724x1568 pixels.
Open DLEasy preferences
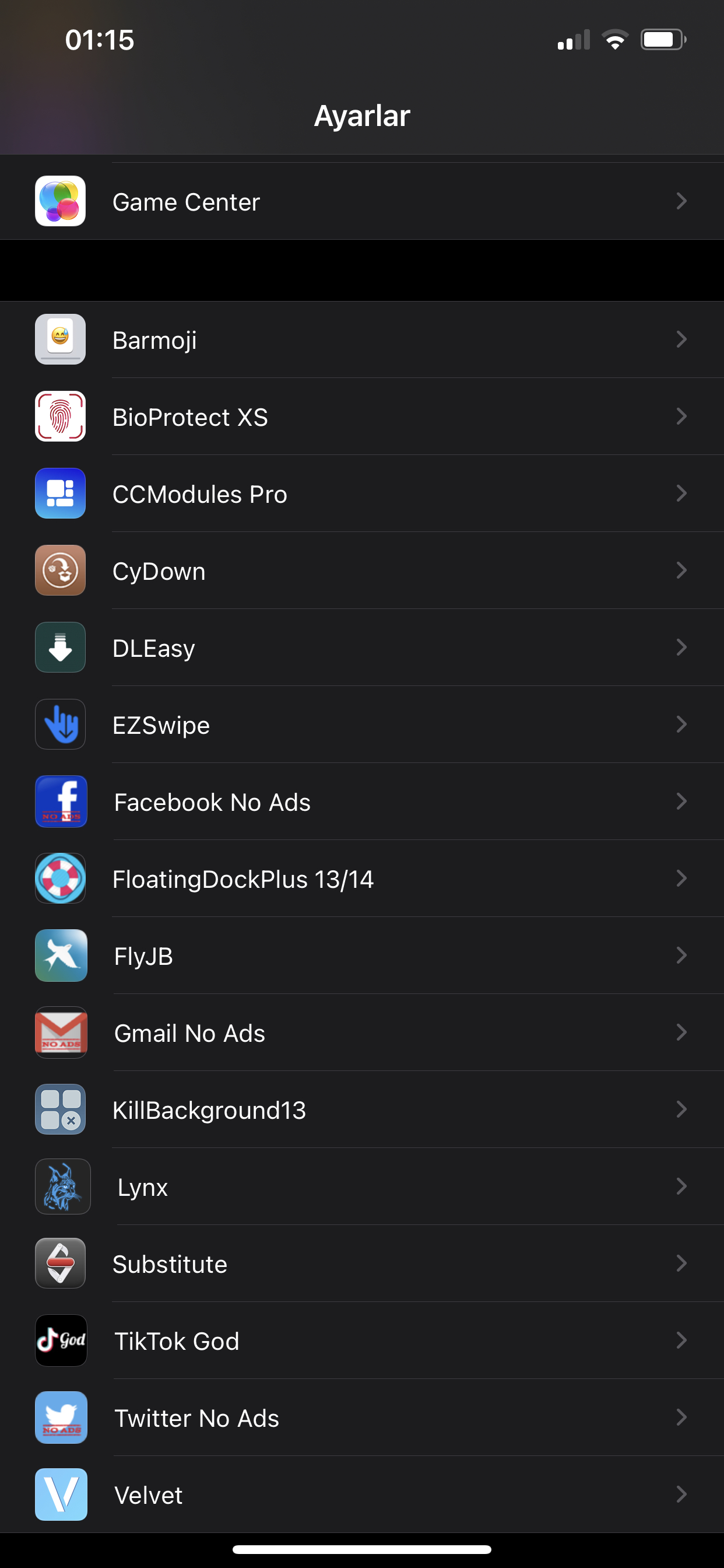tap(362, 647)
